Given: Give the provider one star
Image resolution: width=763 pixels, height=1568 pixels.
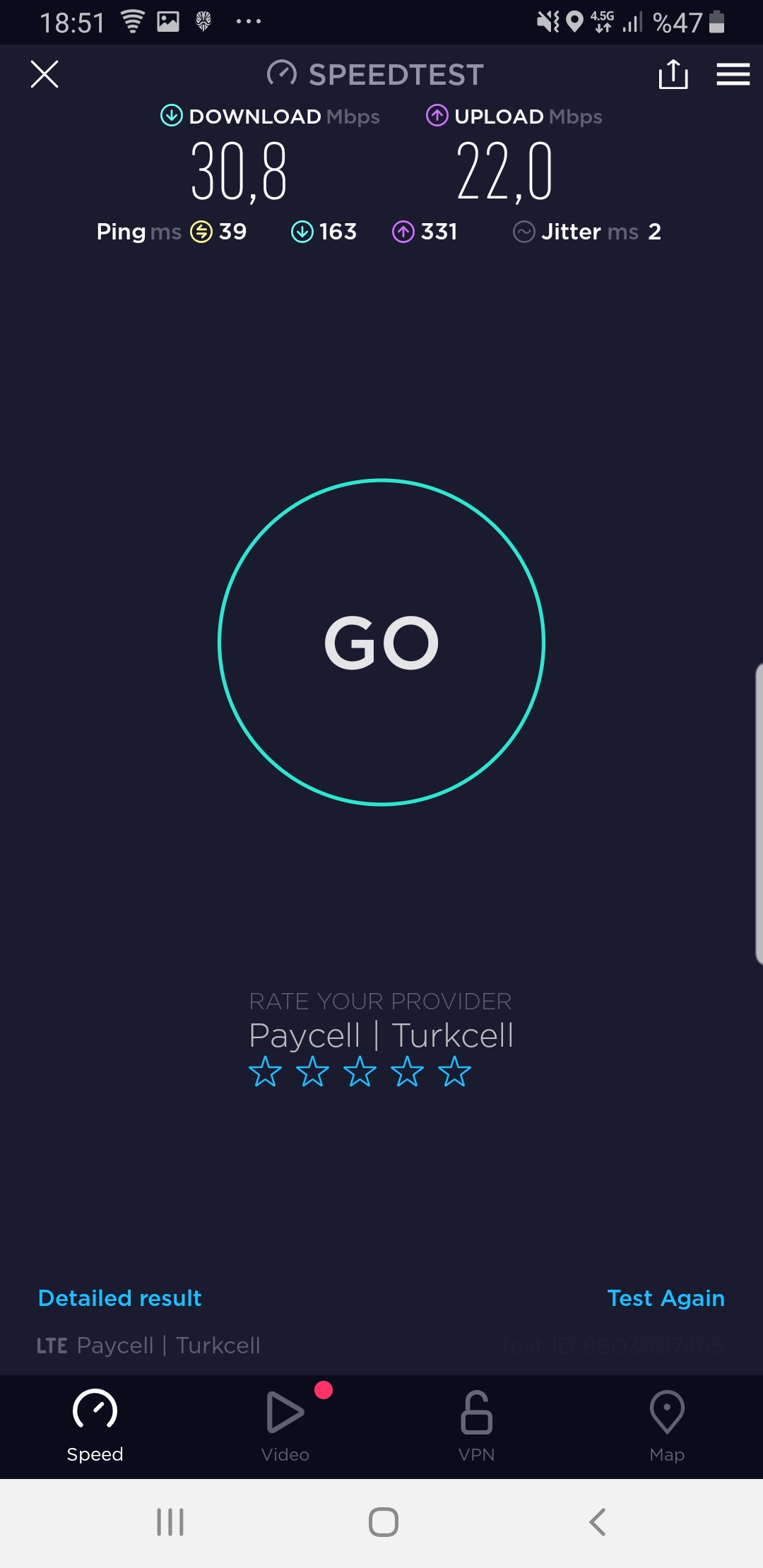Looking at the screenshot, I should click(265, 1071).
